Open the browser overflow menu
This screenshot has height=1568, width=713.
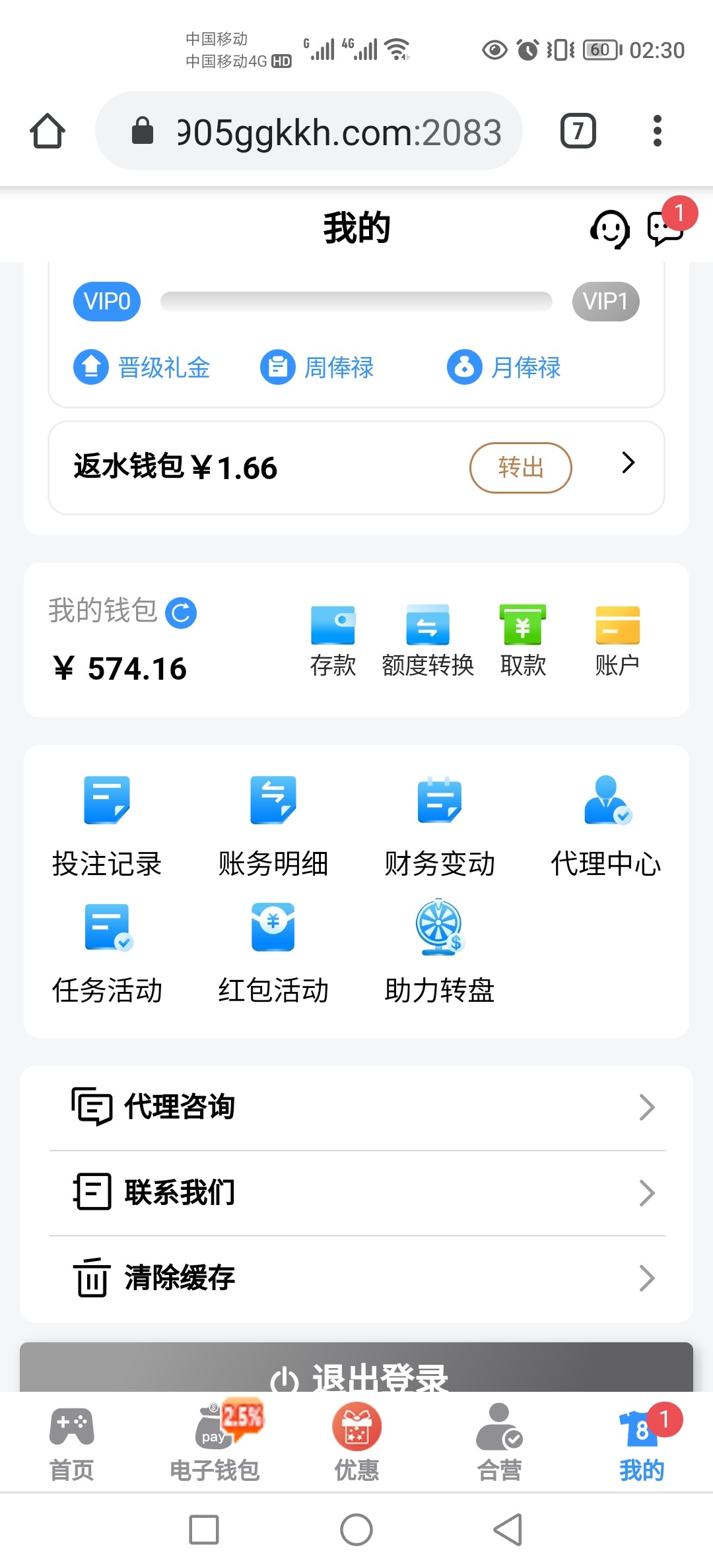pyautogui.click(x=657, y=131)
